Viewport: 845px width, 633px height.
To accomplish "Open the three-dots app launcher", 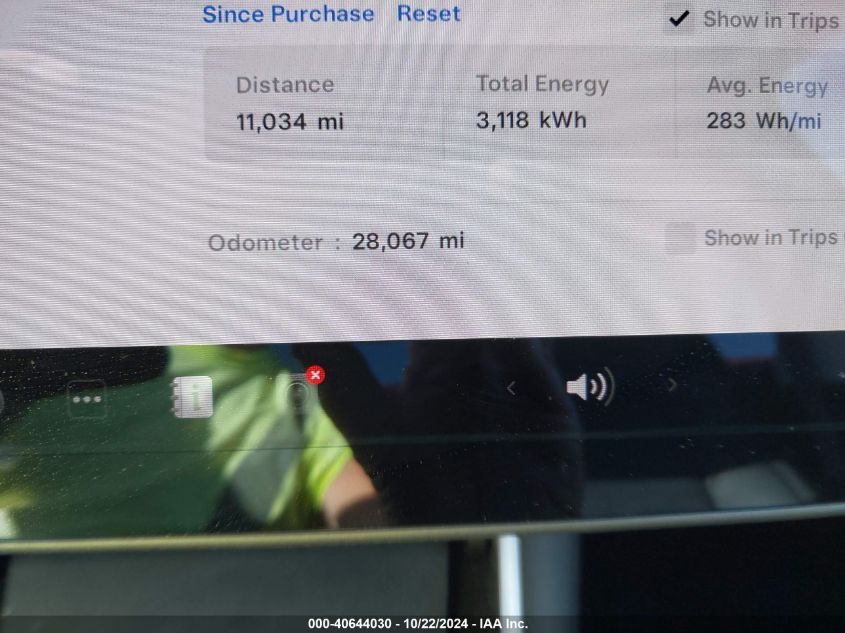I will [x=87, y=399].
